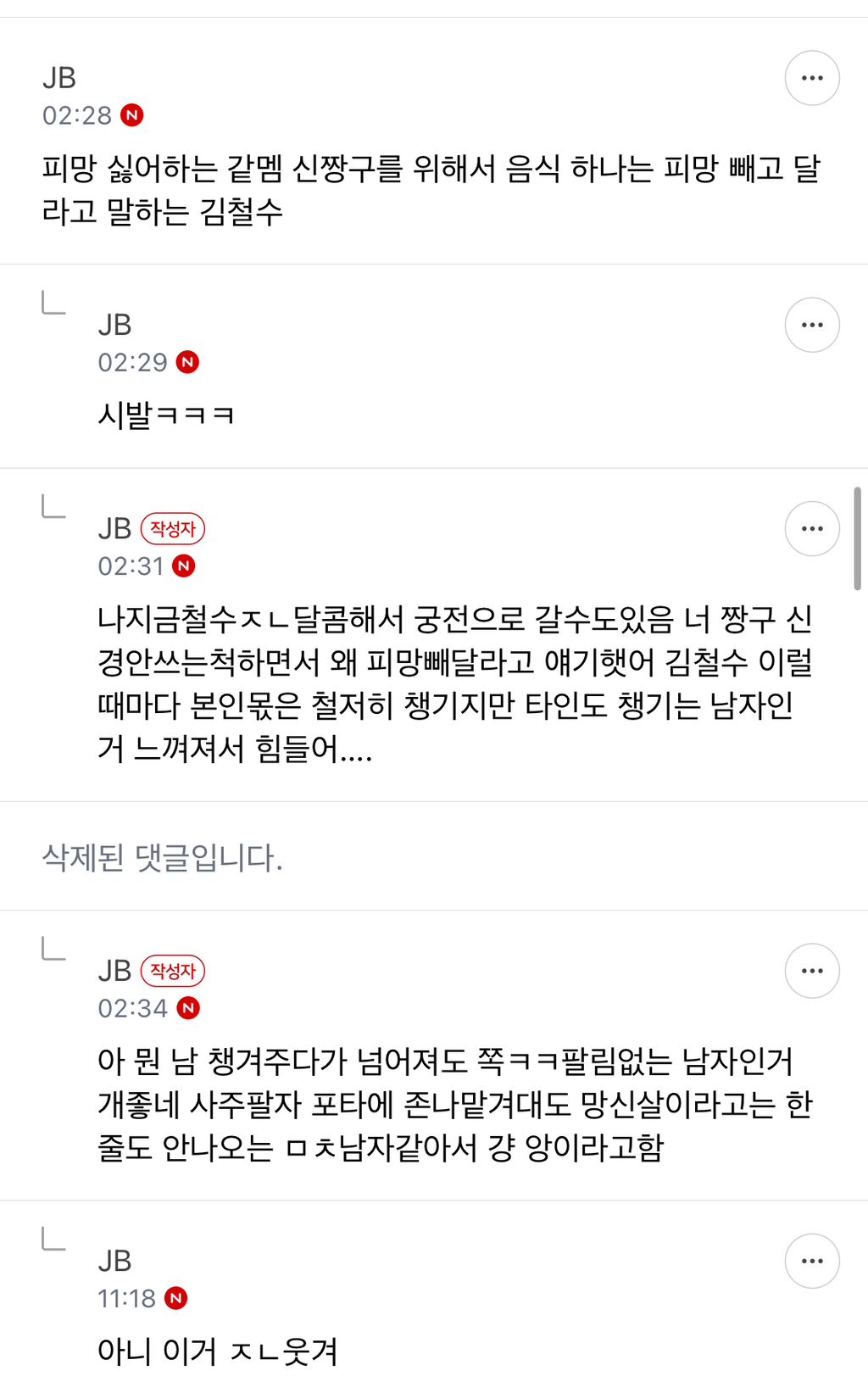Click the red N badge beside 02:34
This screenshot has height=1393, width=868.
(190, 1008)
